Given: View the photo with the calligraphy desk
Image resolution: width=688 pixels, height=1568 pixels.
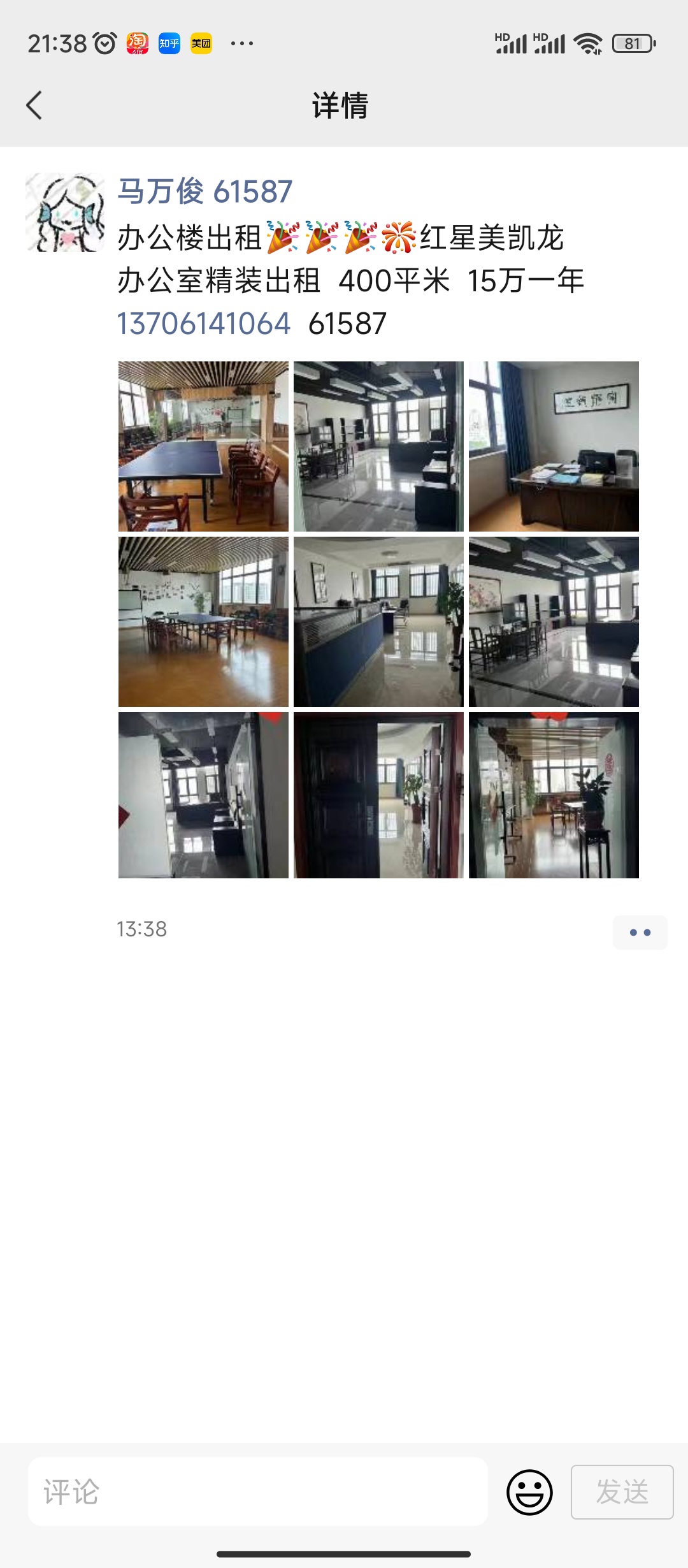Looking at the screenshot, I should pos(554,446).
